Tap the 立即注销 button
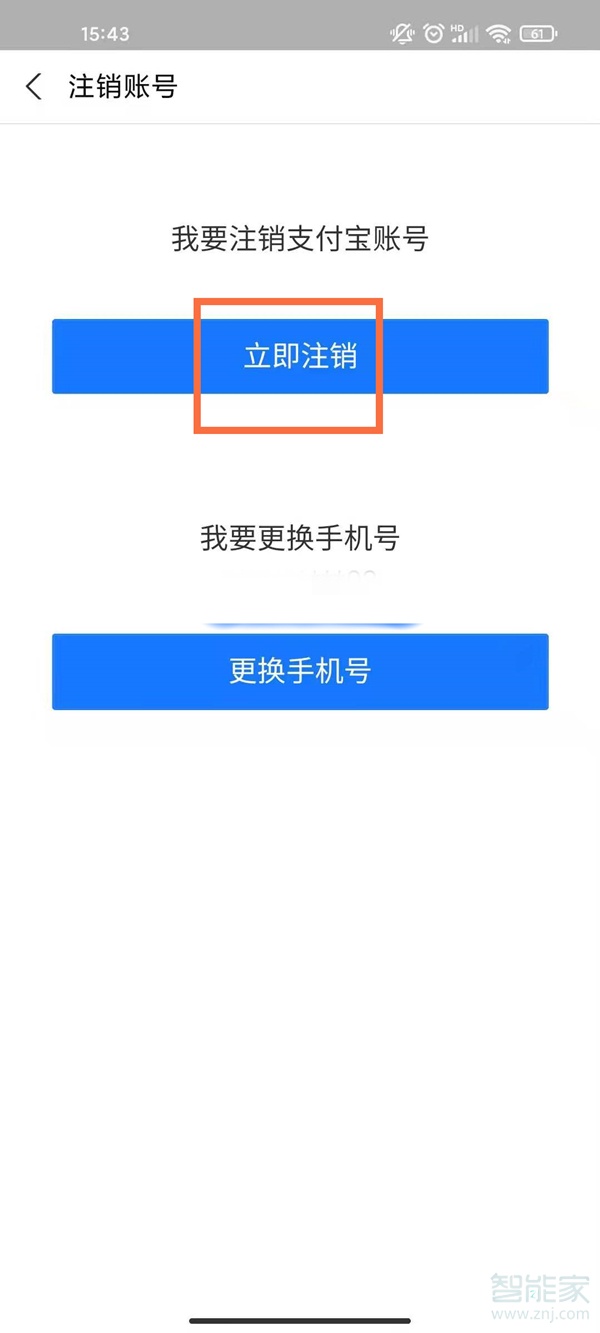Screen dimensions: 600x1333 (x=300, y=356)
